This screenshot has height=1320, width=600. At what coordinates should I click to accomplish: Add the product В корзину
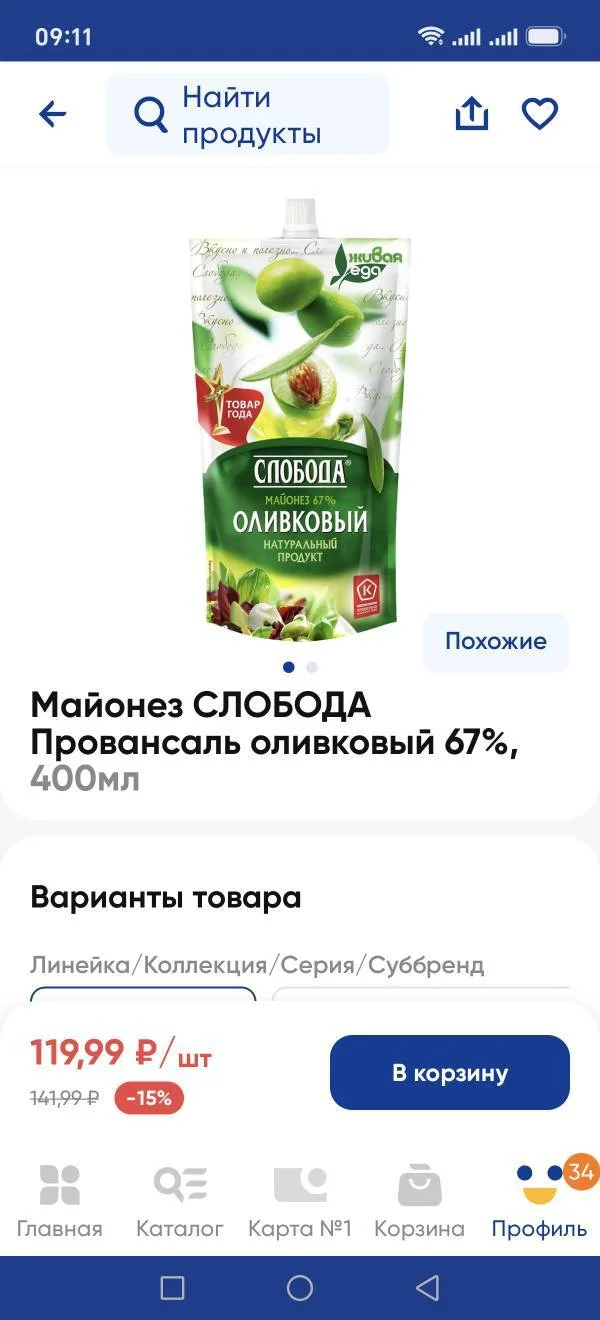(450, 1073)
